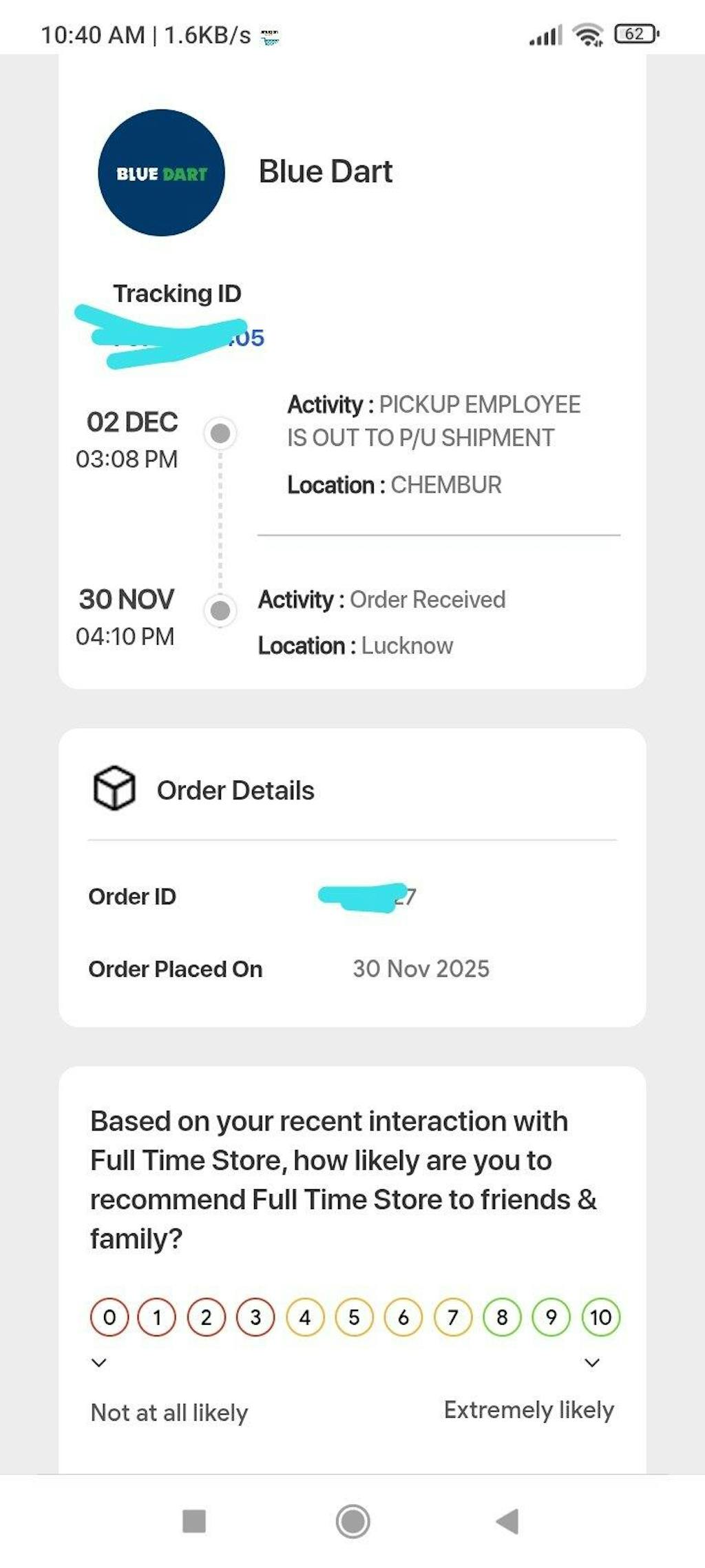Choose rating 3 for Full Time Store
The height and width of the screenshot is (1568, 705).
point(255,1317)
